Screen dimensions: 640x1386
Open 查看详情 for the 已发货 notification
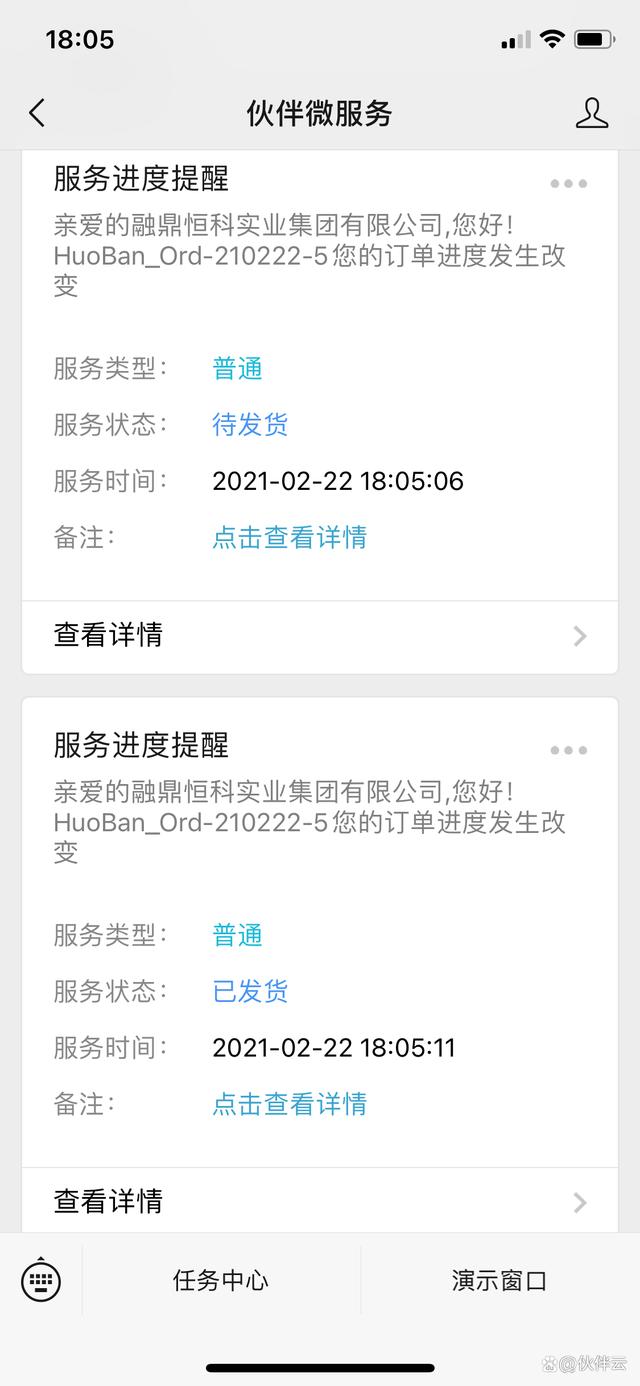(x=320, y=1201)
